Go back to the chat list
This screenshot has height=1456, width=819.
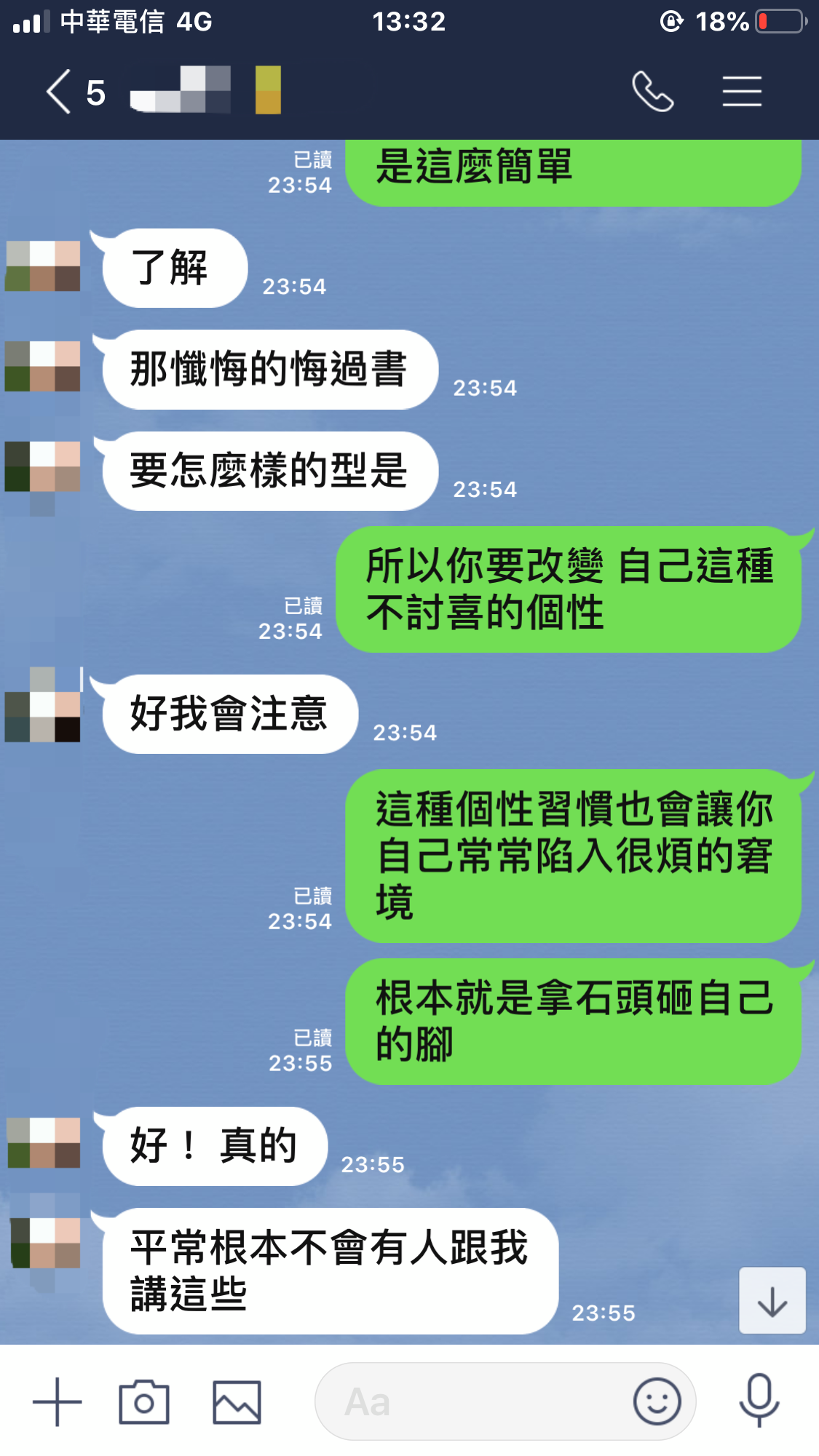[x=60, y=92]
